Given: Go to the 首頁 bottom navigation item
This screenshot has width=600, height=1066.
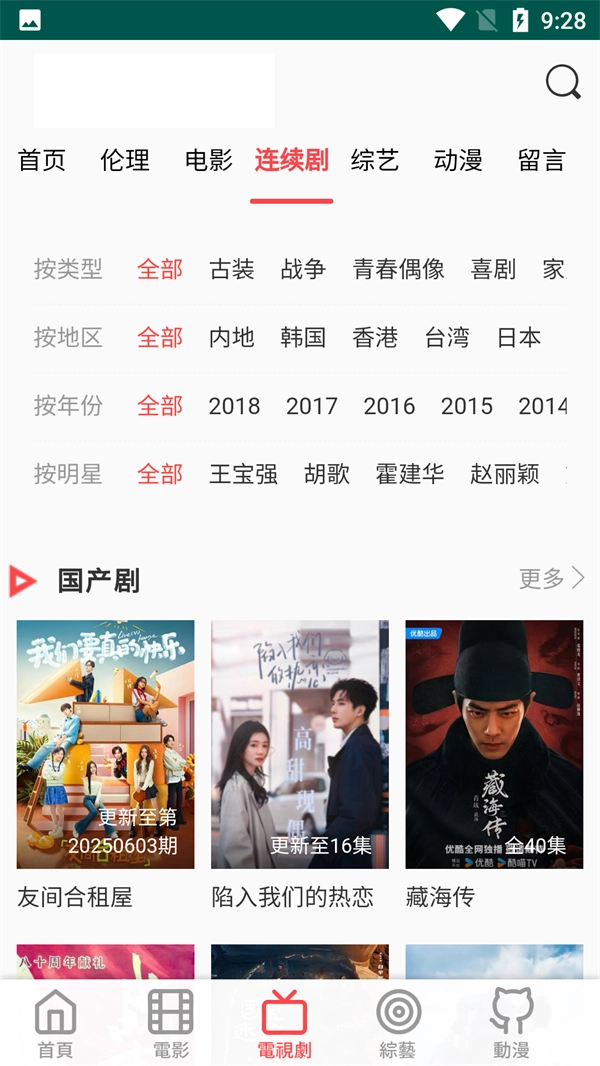Looking at the screenshot, I should tap(55, 1024).
